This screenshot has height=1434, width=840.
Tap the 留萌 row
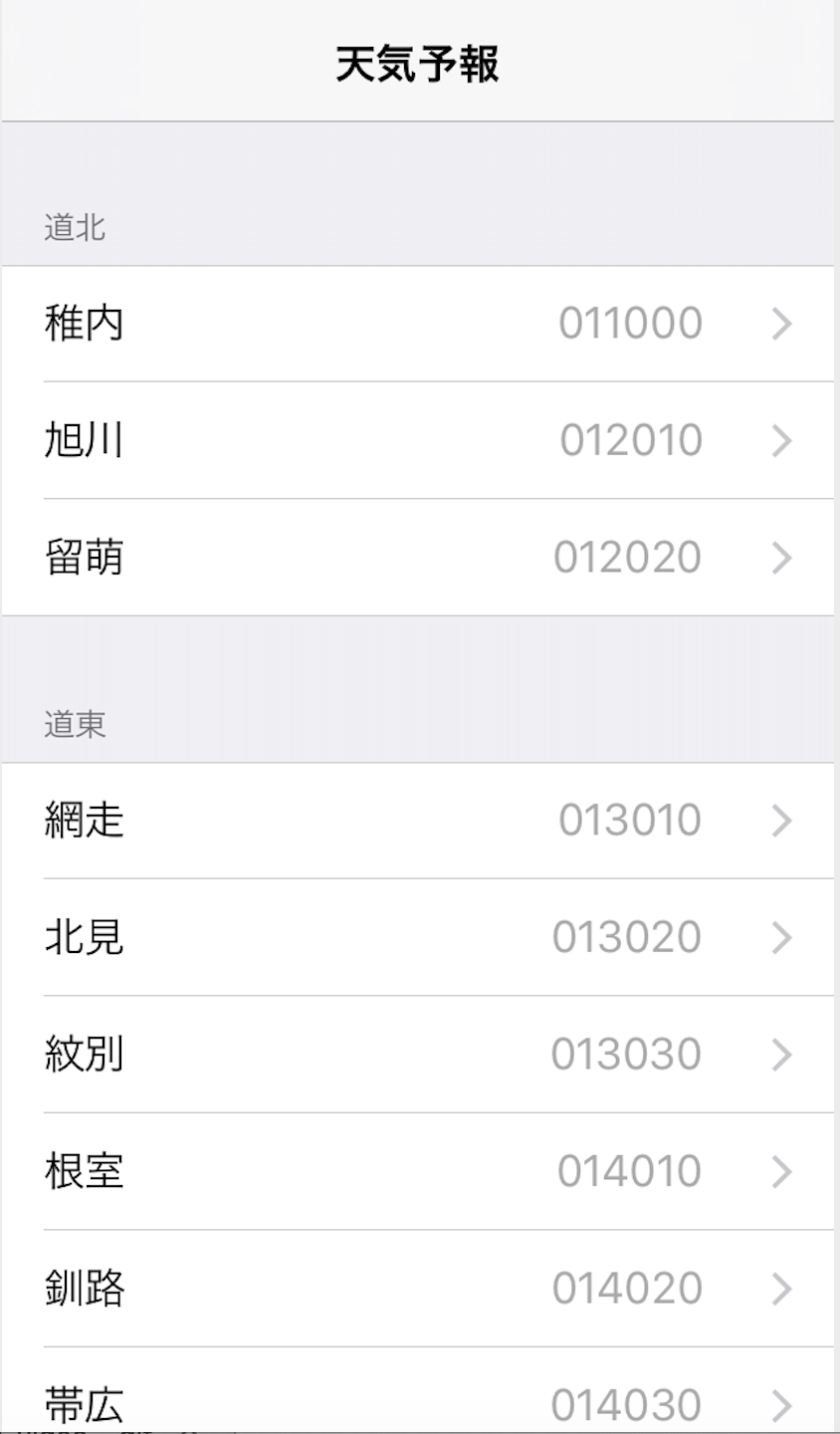(x=418, y=557)
